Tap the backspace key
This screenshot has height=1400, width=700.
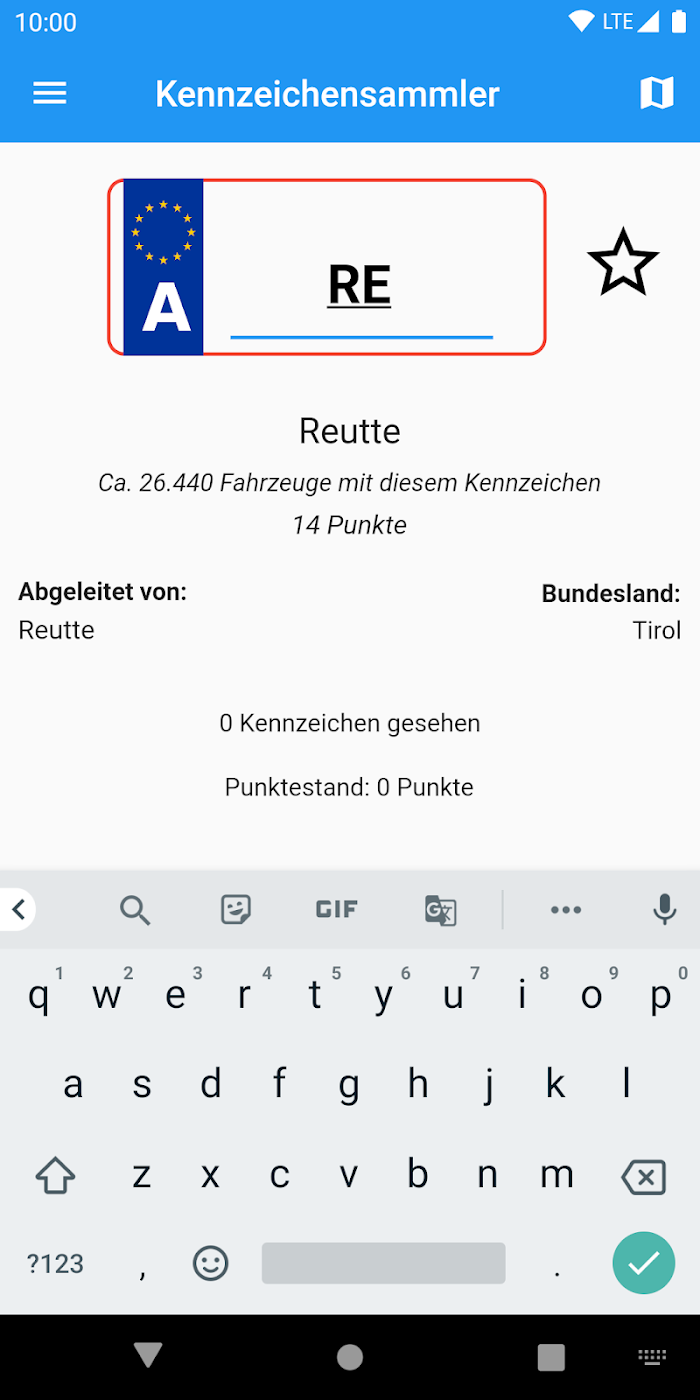(644, 1177)
